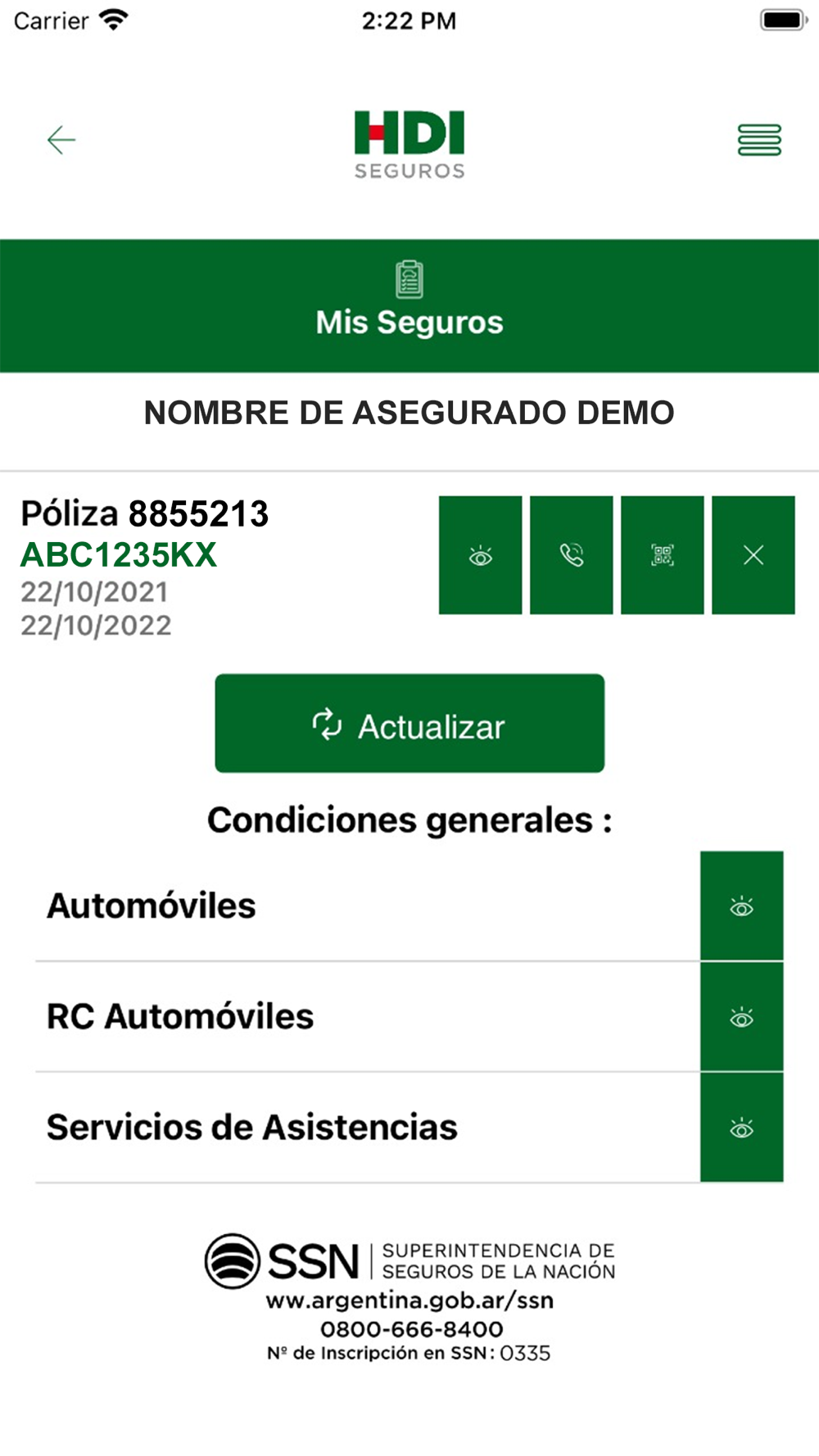Open the hamburger menu
The image size is (819, 1456).
coord(759,140)
